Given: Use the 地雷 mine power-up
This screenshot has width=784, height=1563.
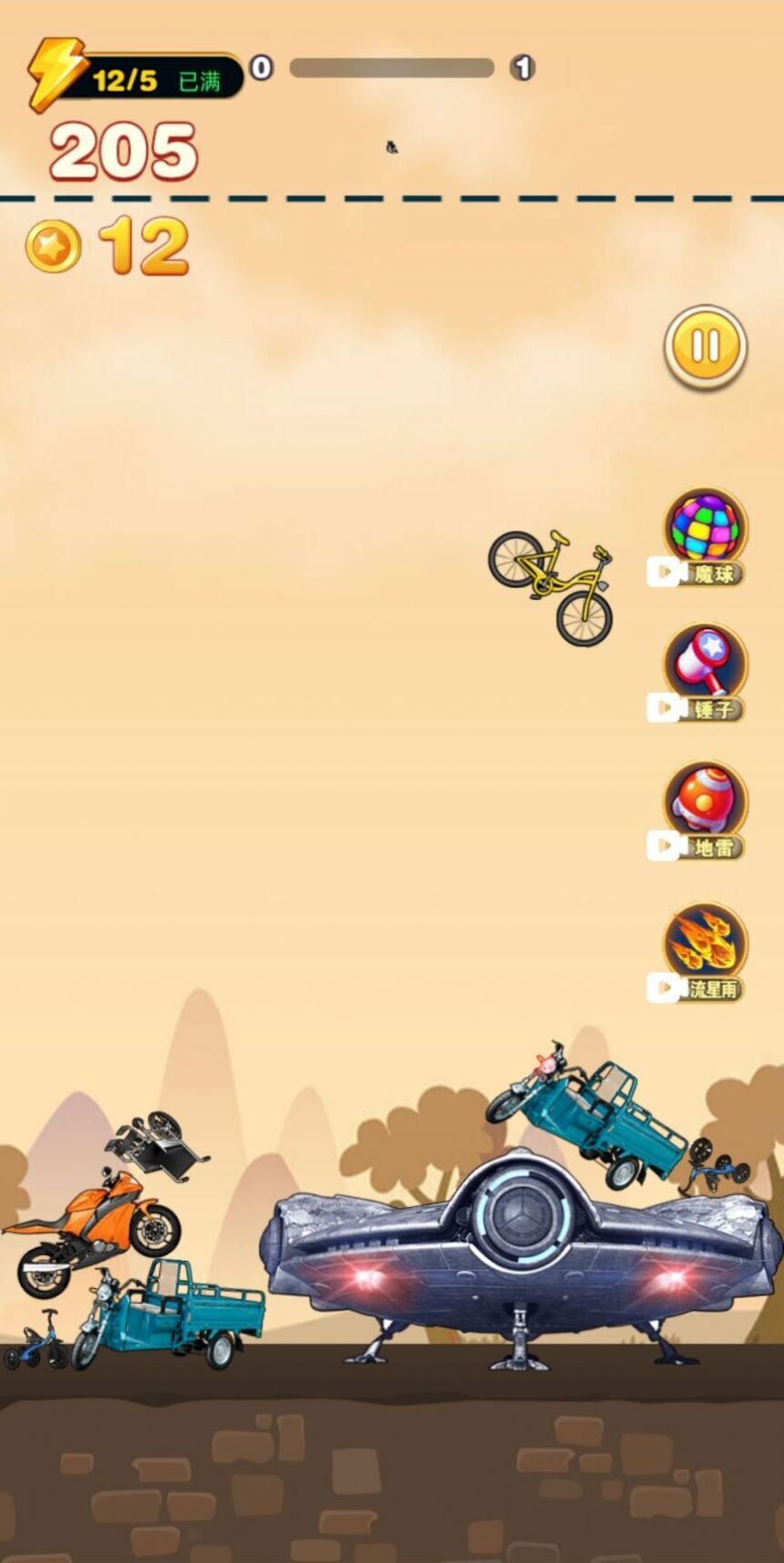Looking at the screenshot, I should 704,803.
